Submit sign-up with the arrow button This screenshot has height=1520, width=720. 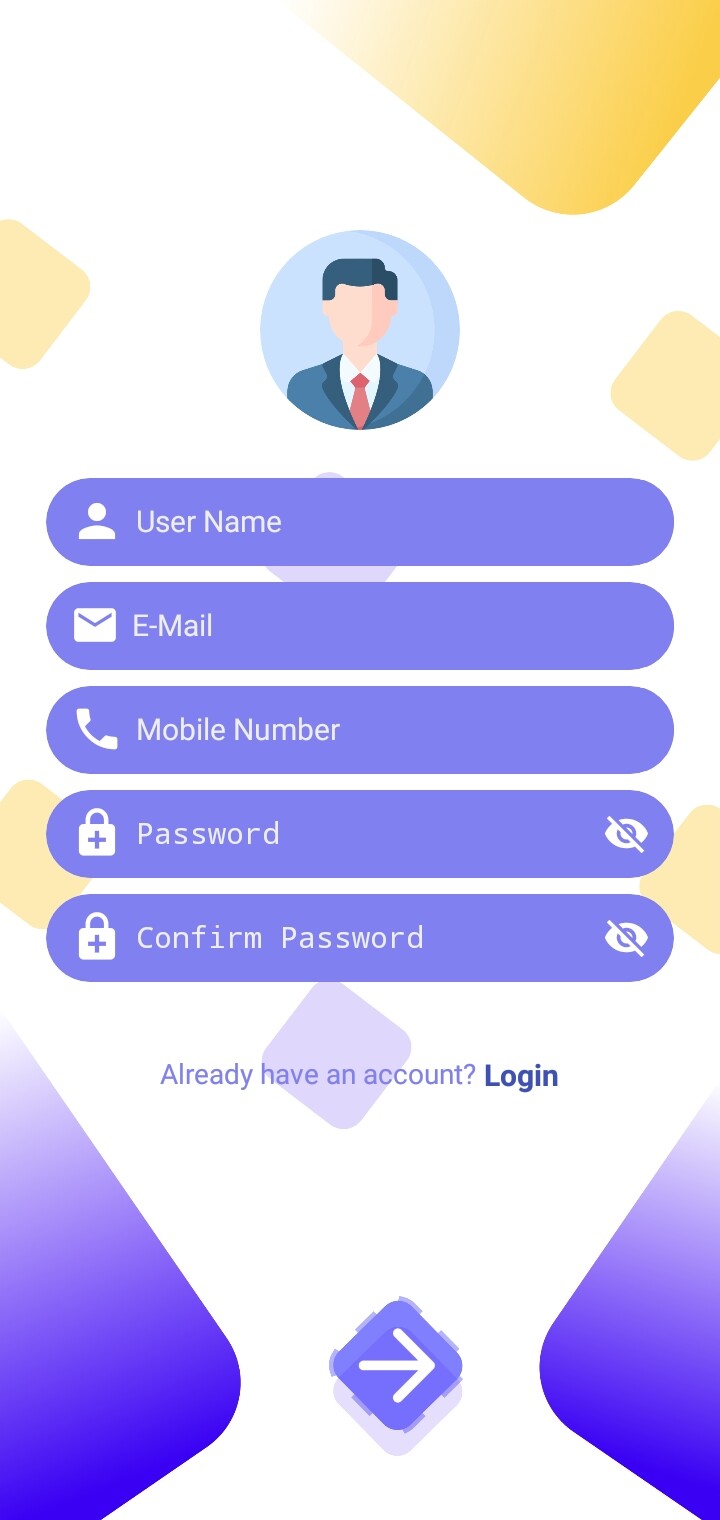396,1365
